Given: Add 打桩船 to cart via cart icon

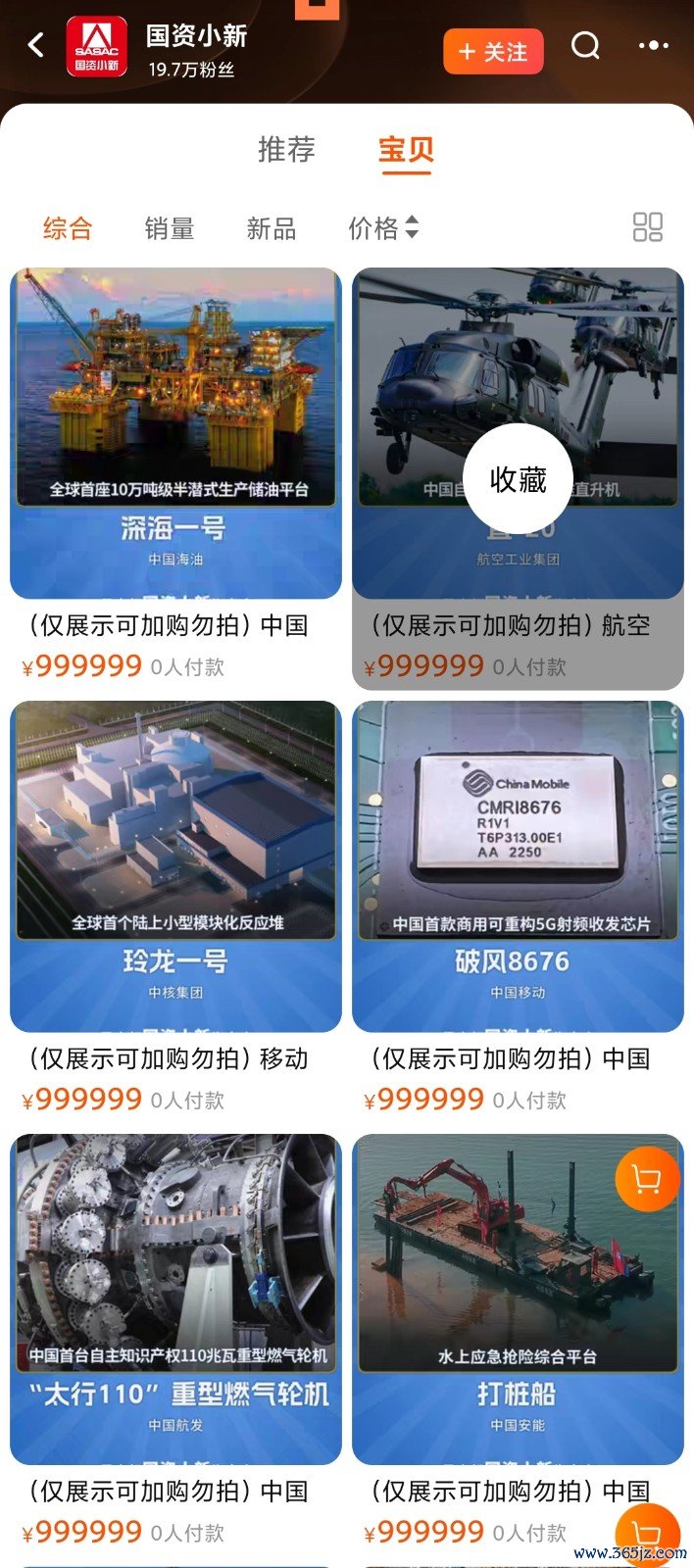Looking at the screenshot, I should pyautogui.click(x=646, y=1180).
